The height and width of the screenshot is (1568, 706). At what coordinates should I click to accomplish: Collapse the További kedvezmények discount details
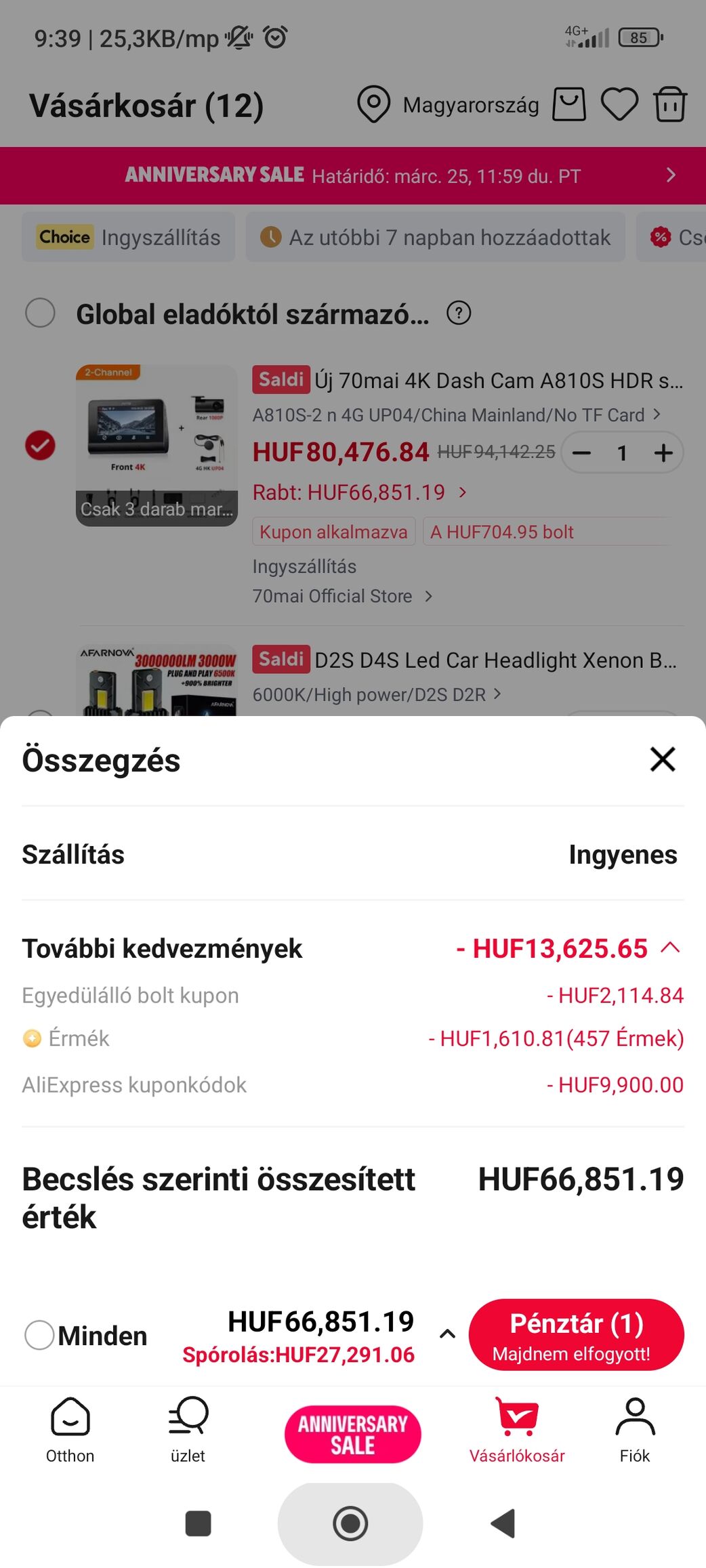(x=669, y=948)
